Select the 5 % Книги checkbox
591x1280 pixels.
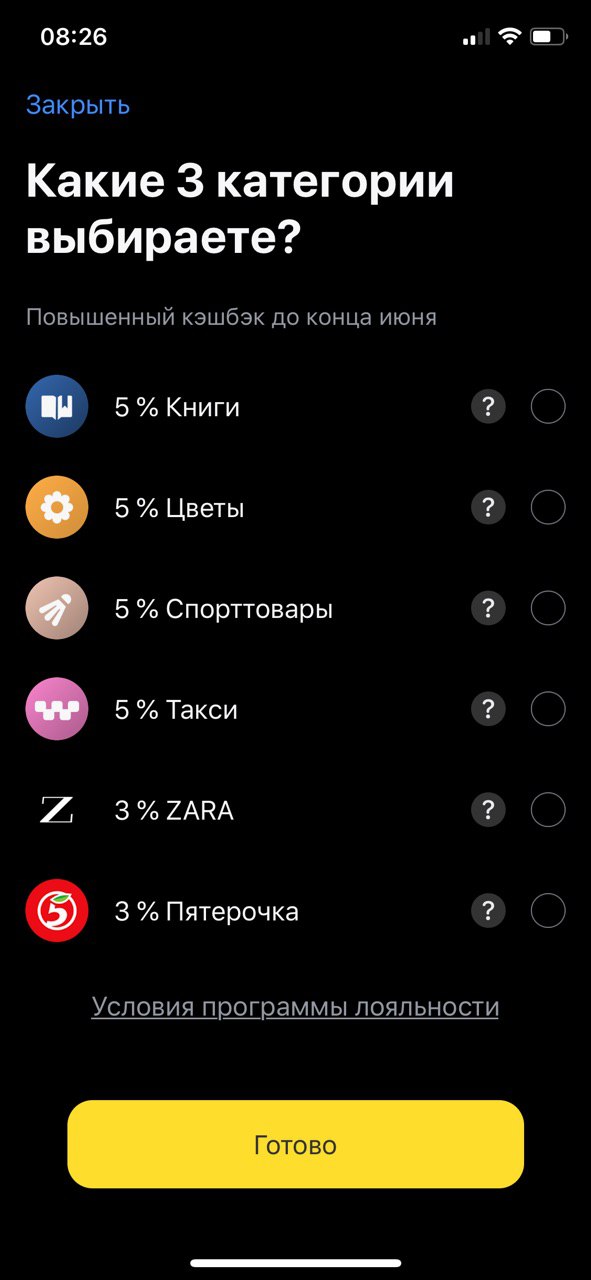click(548, 407)
